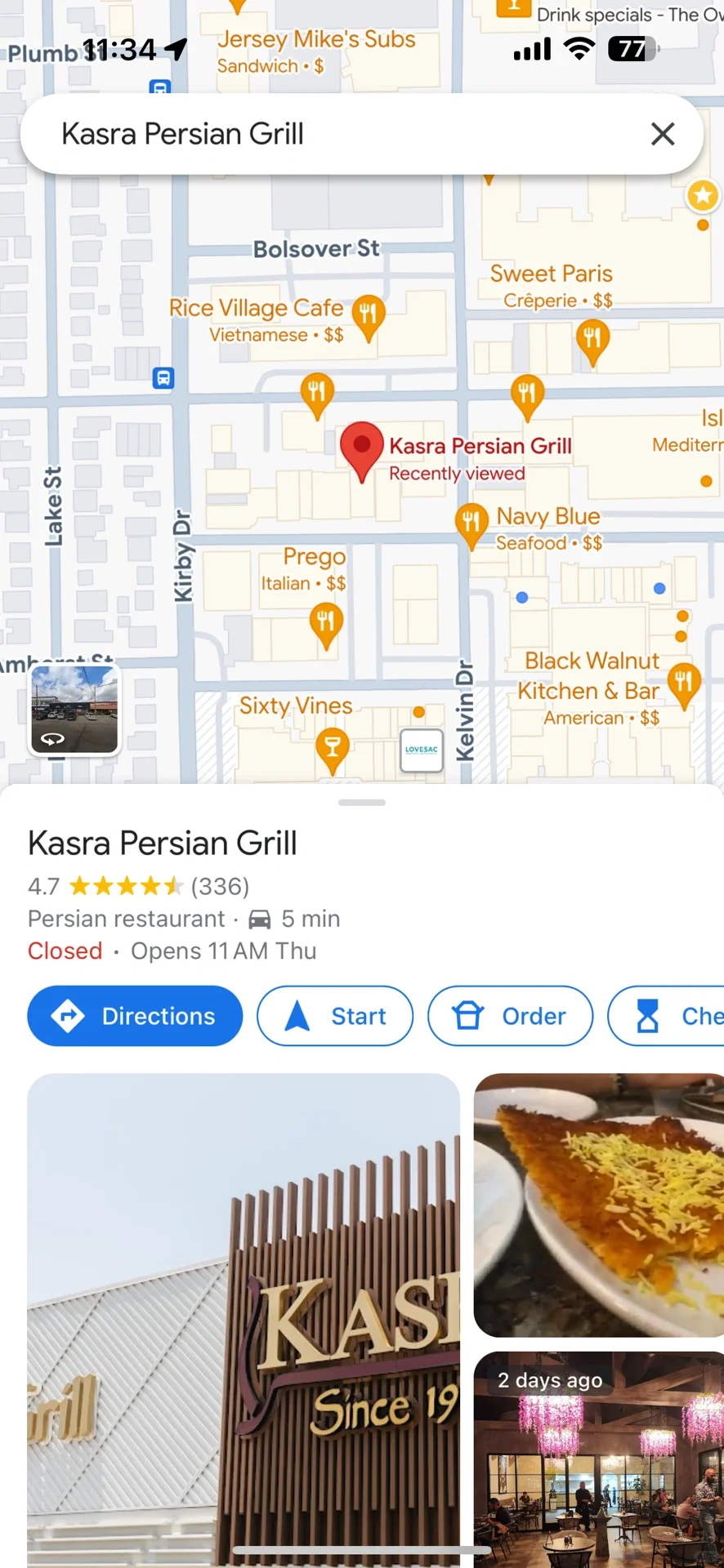The width and height of the screenshot is (724, 1568).
Task: Start navigation to the restaurant
Action: (x=335, y=1016)
